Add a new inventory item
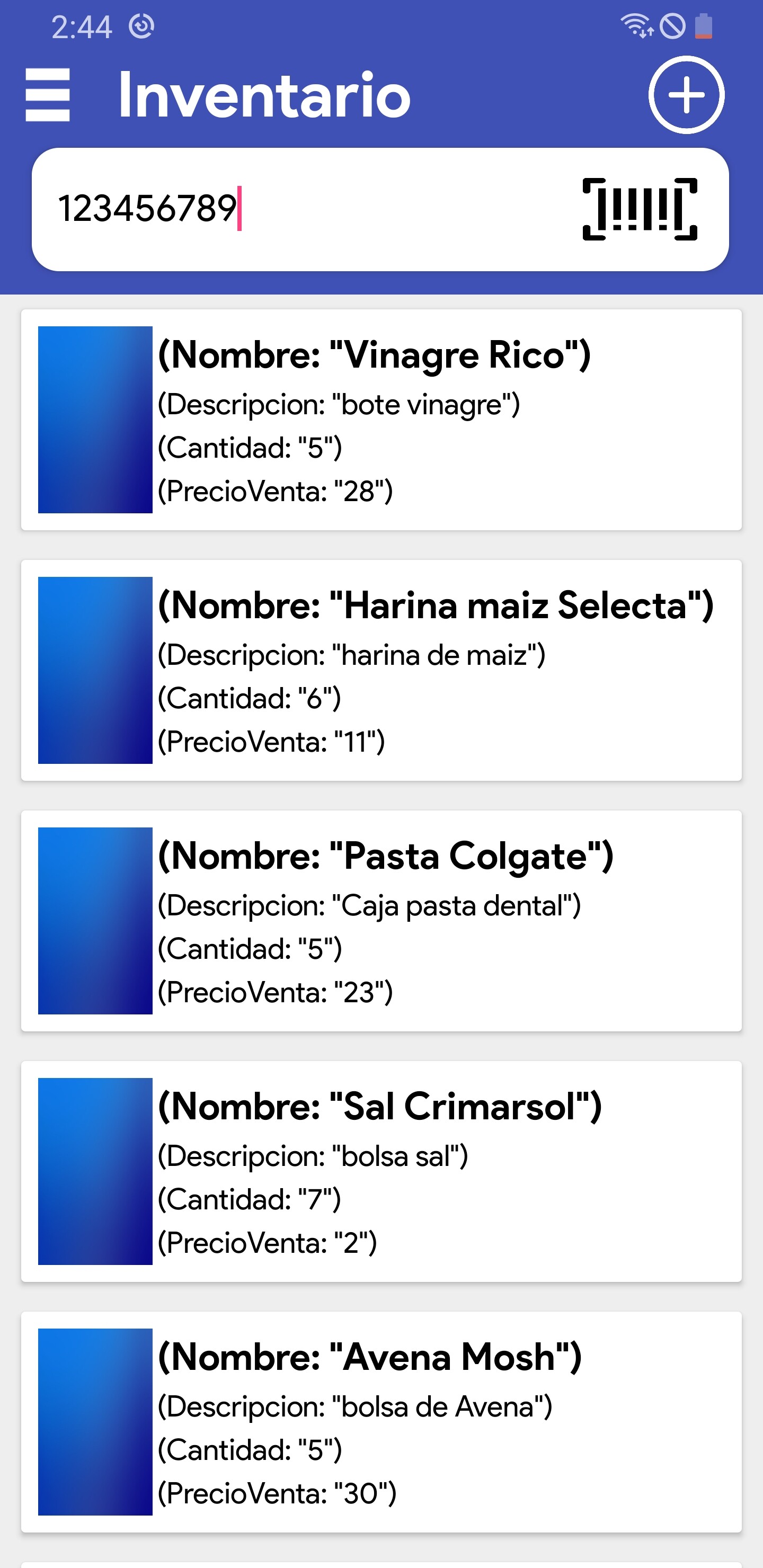This screenshot has height=1568, width=763. (686, 95)
